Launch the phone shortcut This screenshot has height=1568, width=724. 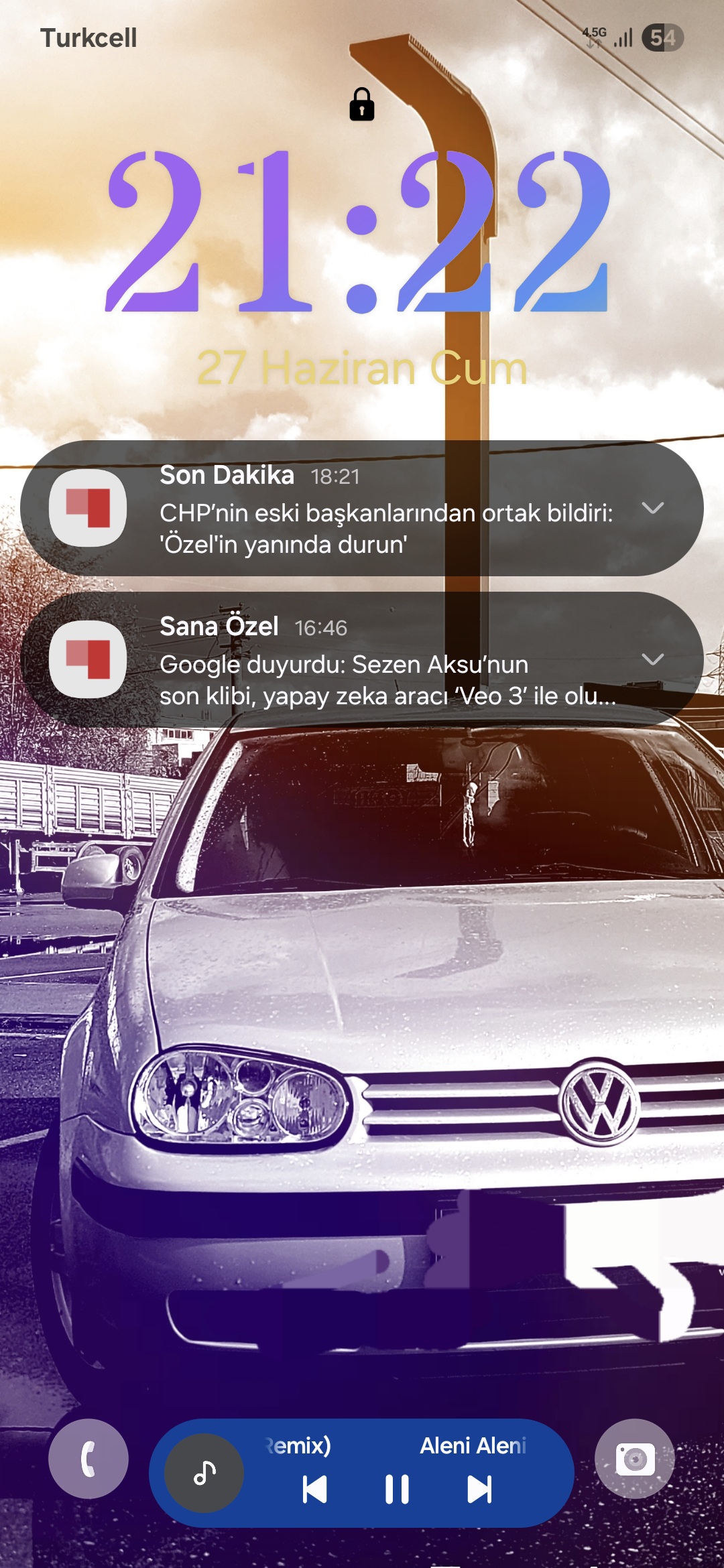coord(88,1459)
